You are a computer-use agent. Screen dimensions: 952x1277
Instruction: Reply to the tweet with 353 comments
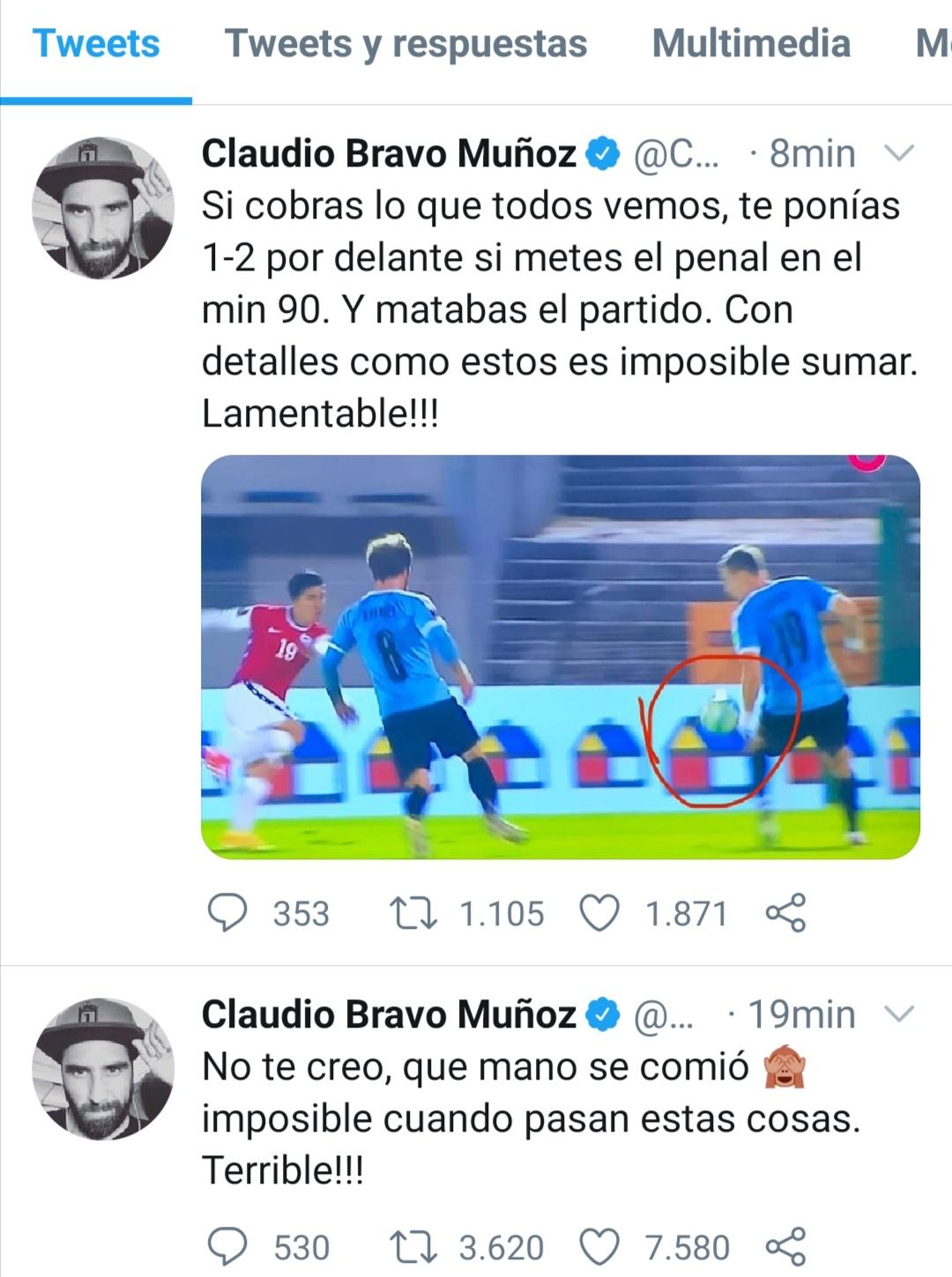pos(227,913)
